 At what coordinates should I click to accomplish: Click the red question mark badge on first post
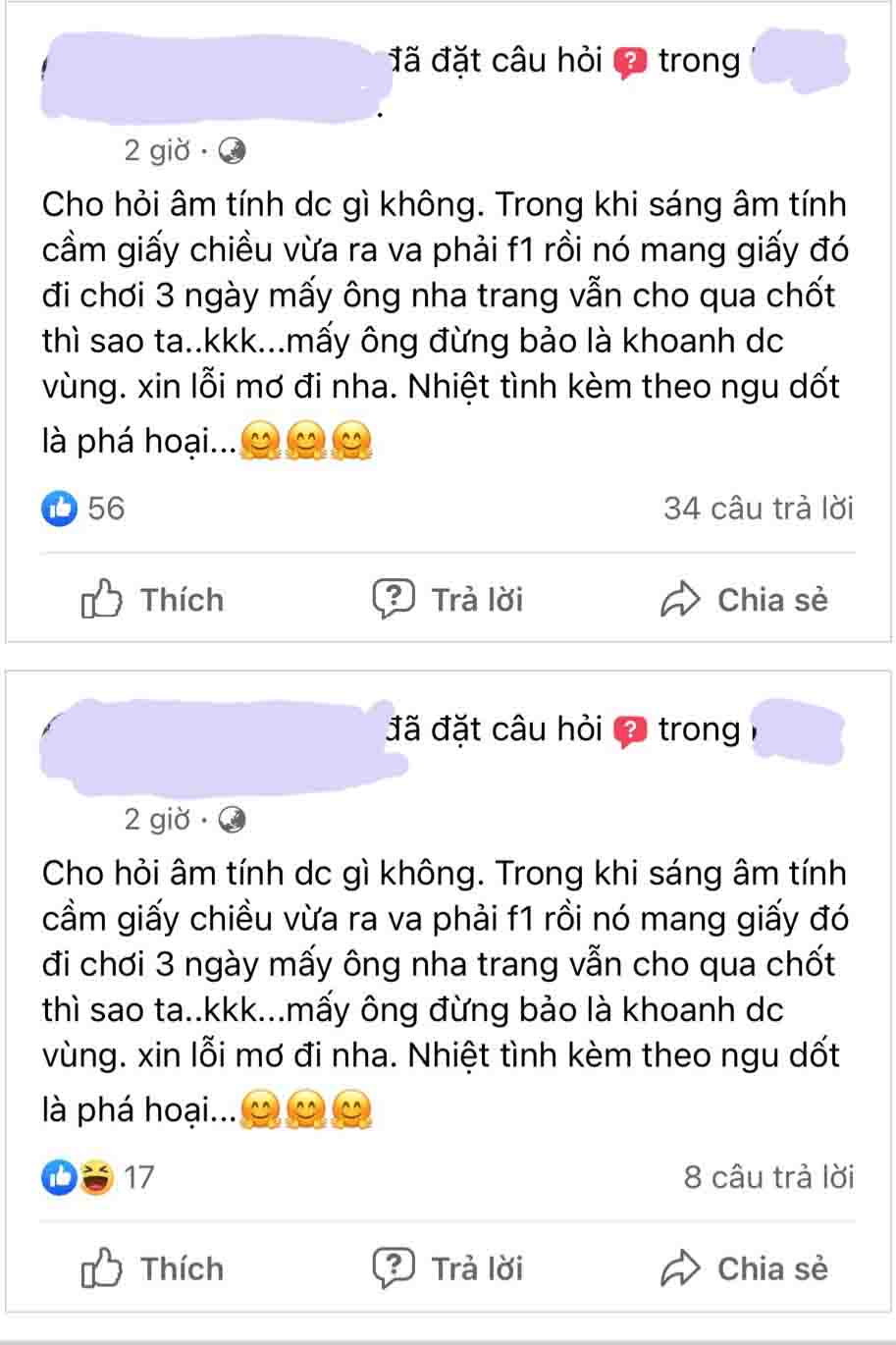(x=628, y=60)
